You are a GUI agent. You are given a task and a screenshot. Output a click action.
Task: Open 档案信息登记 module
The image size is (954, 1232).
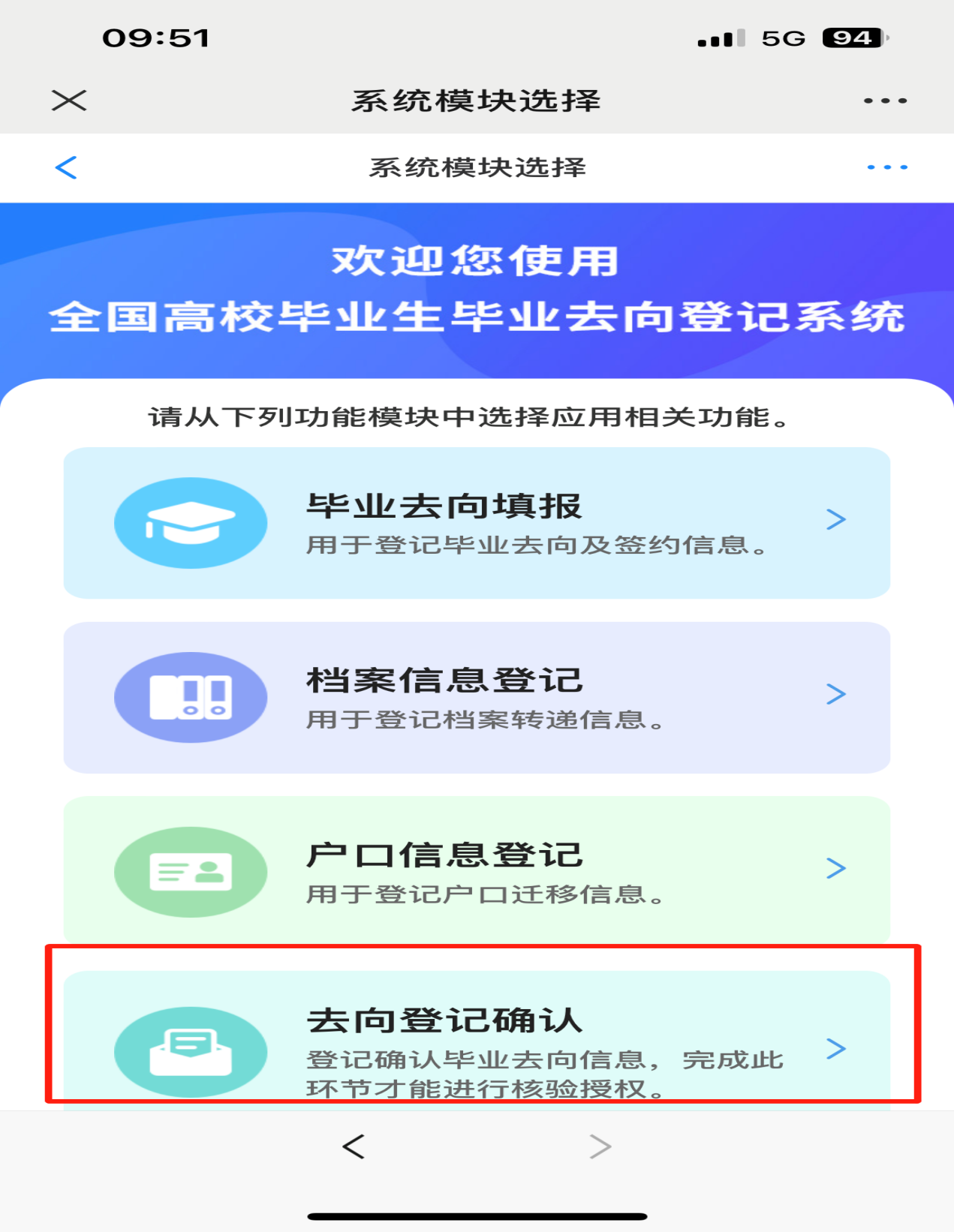tap(477, 697)
